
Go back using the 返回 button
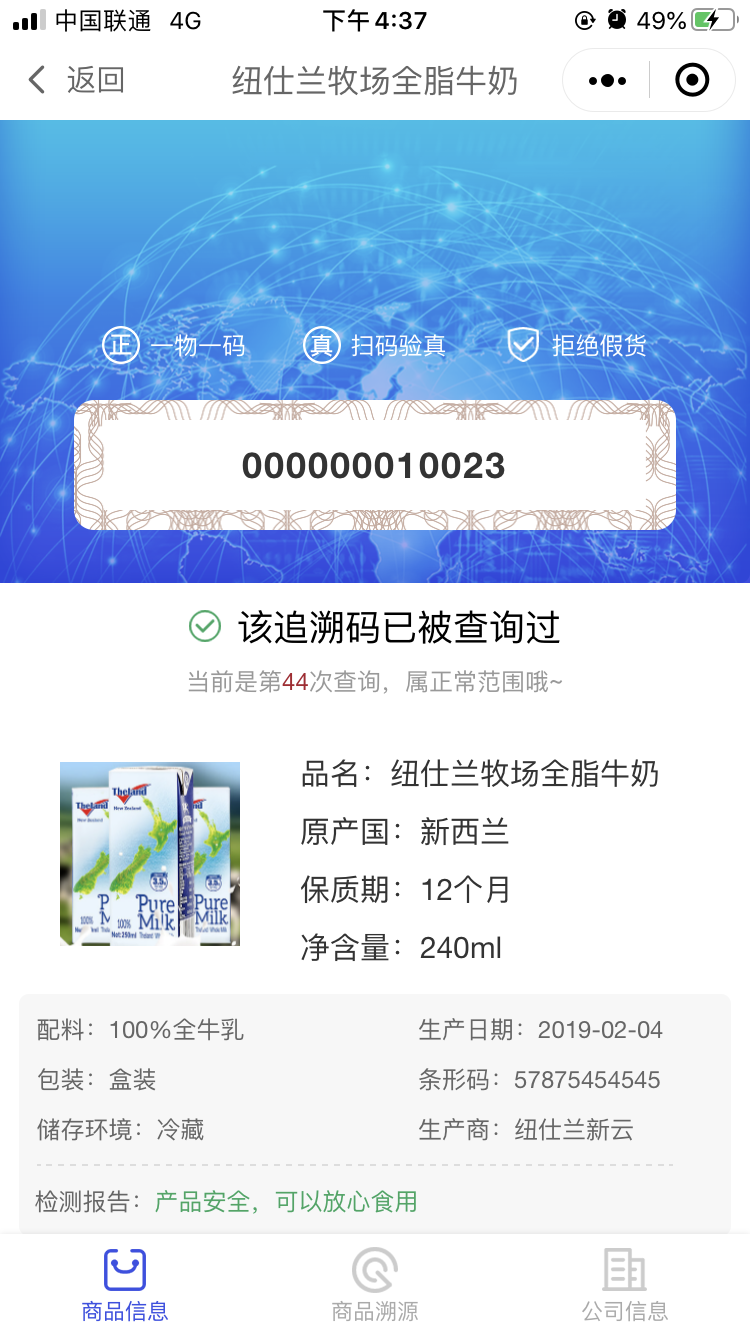pyautogui.click(x=75, y=80)
